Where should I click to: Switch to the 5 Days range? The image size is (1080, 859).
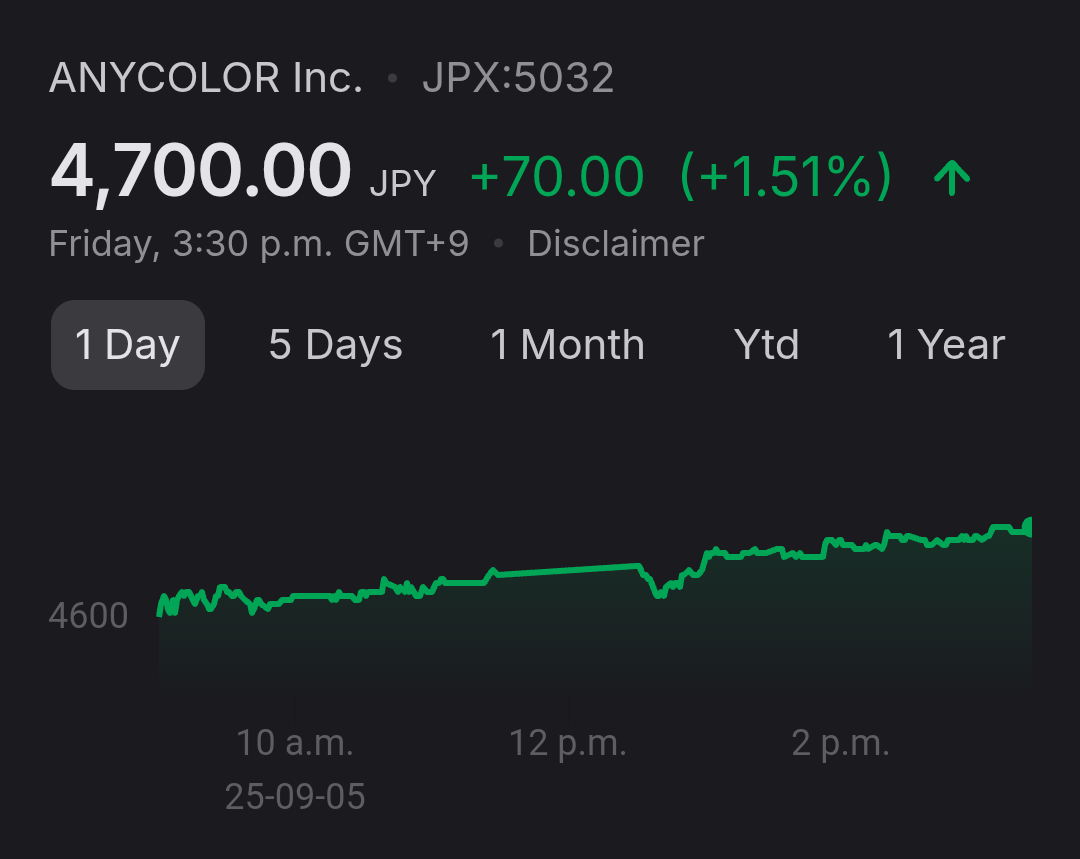(335, 345)
